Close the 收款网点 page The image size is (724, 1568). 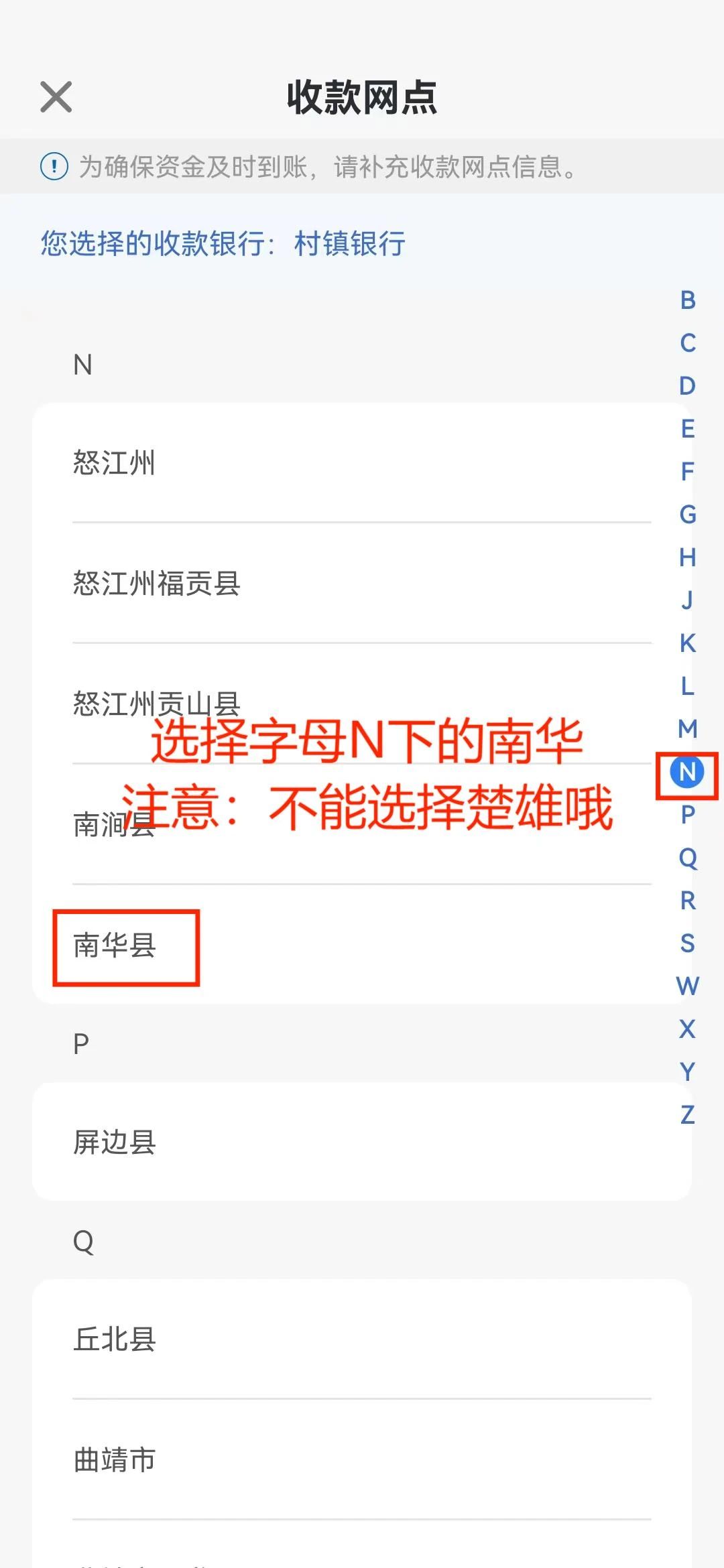click(x=56, y=97)
